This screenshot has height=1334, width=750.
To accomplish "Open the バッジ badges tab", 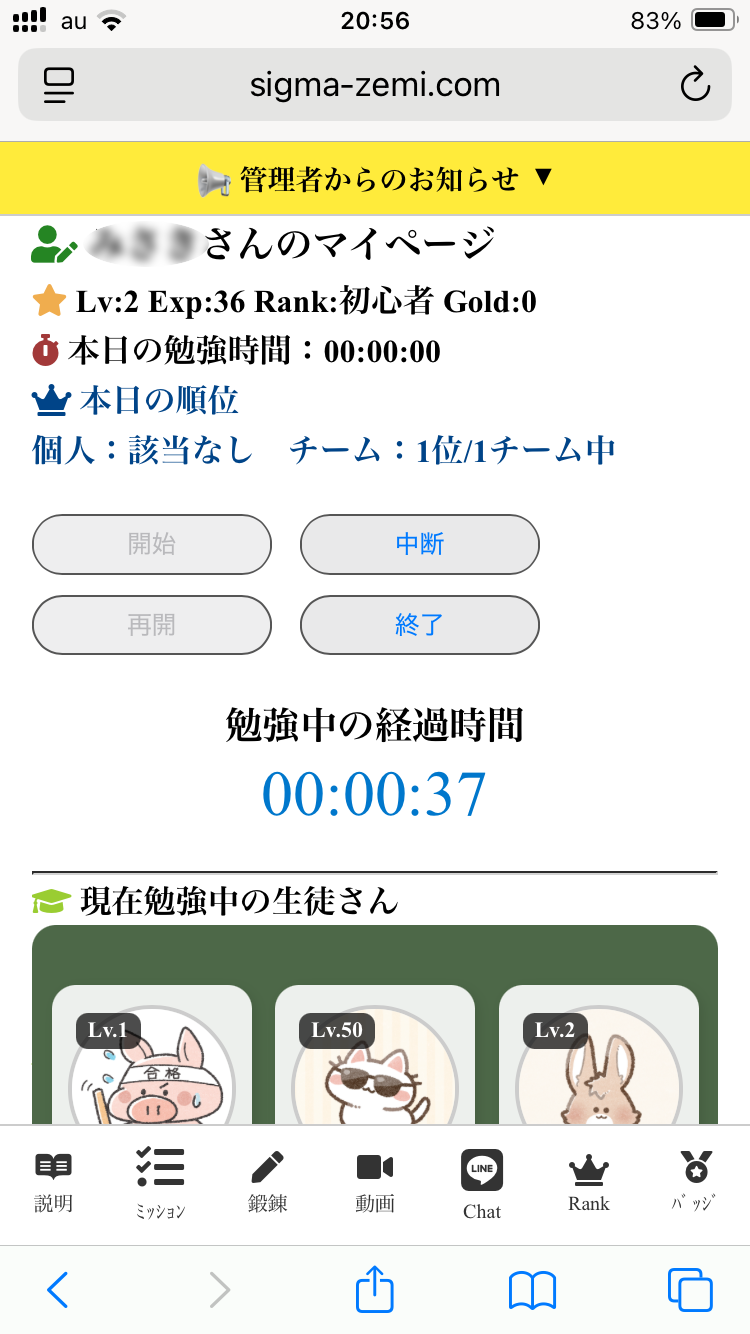I will 696,1182.
